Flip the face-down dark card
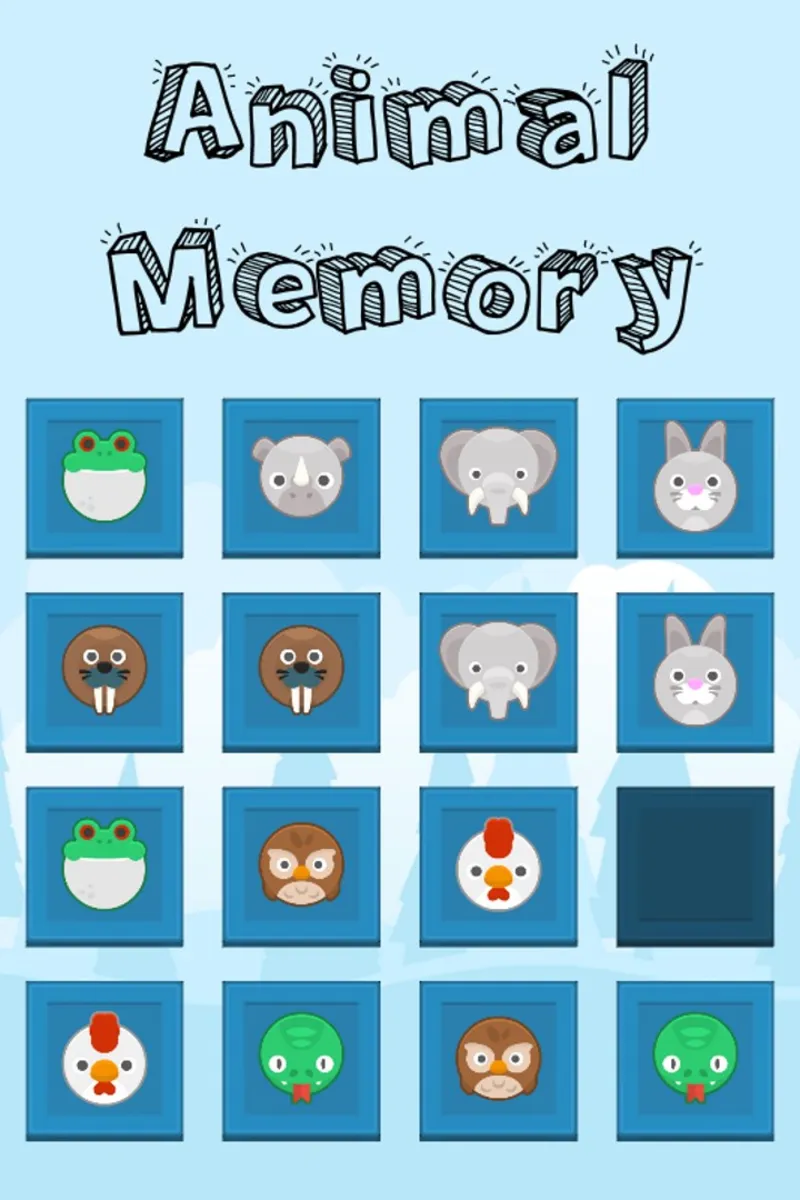This screenshot has width=800, height=1200. point(695,866)
